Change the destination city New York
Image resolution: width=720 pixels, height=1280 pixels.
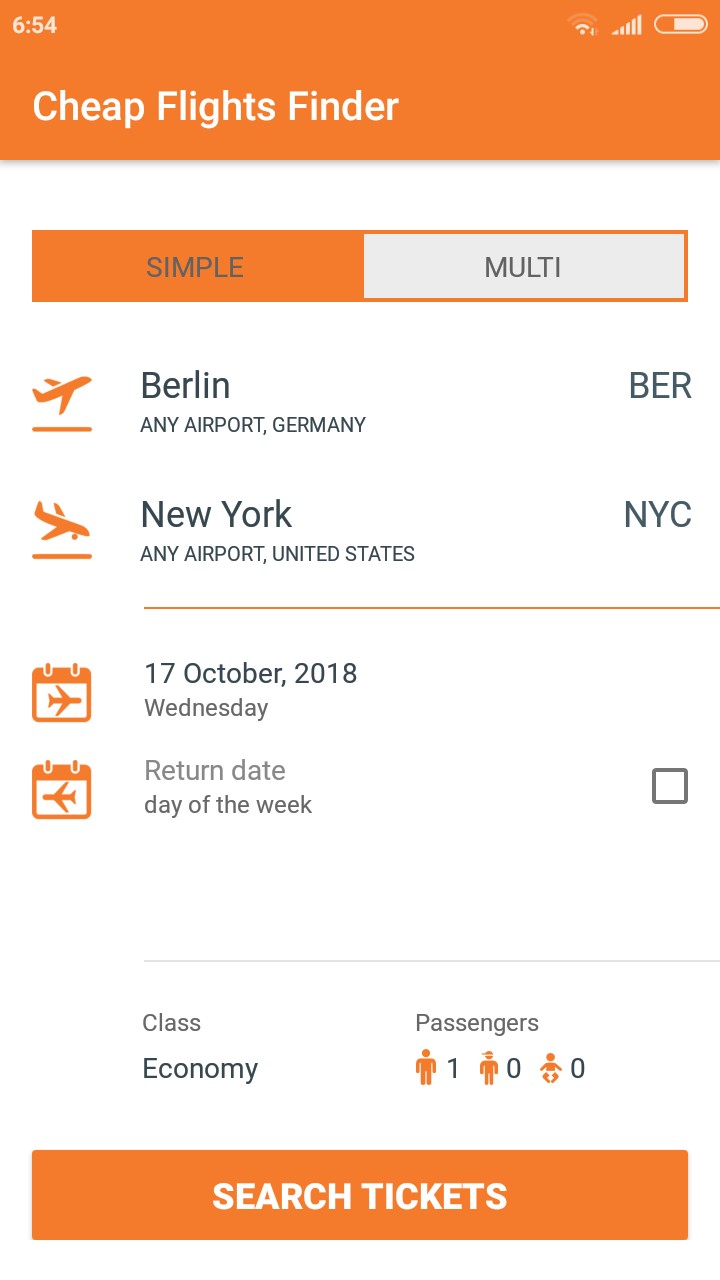coord(360,530)
